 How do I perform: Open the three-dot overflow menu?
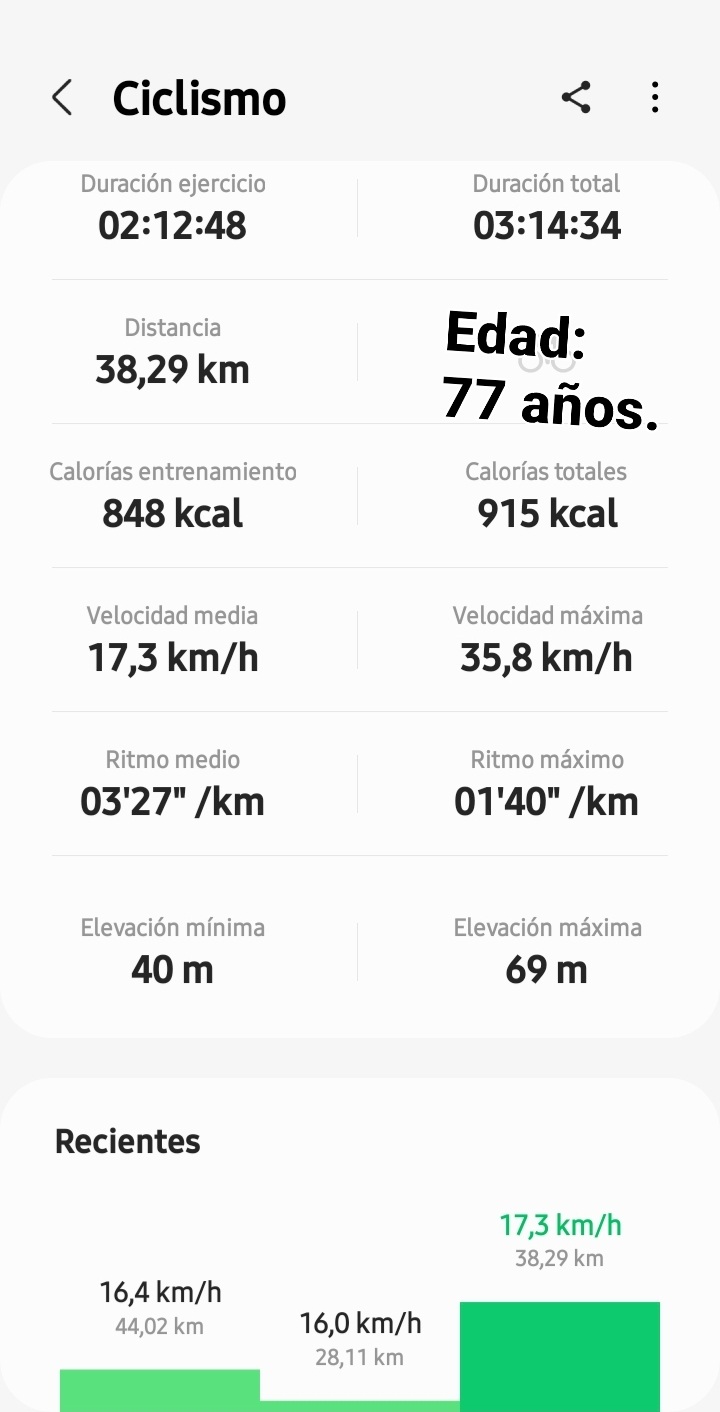click(x=655, y=97)
